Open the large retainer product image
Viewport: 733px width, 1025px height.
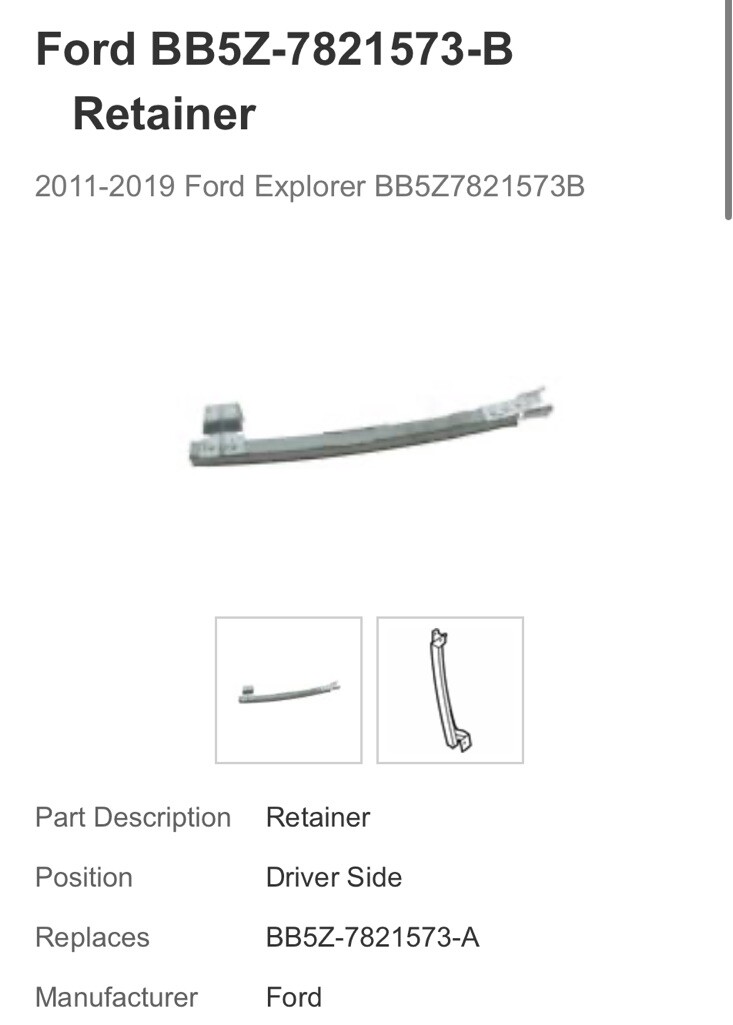click(x=370, y=427)
